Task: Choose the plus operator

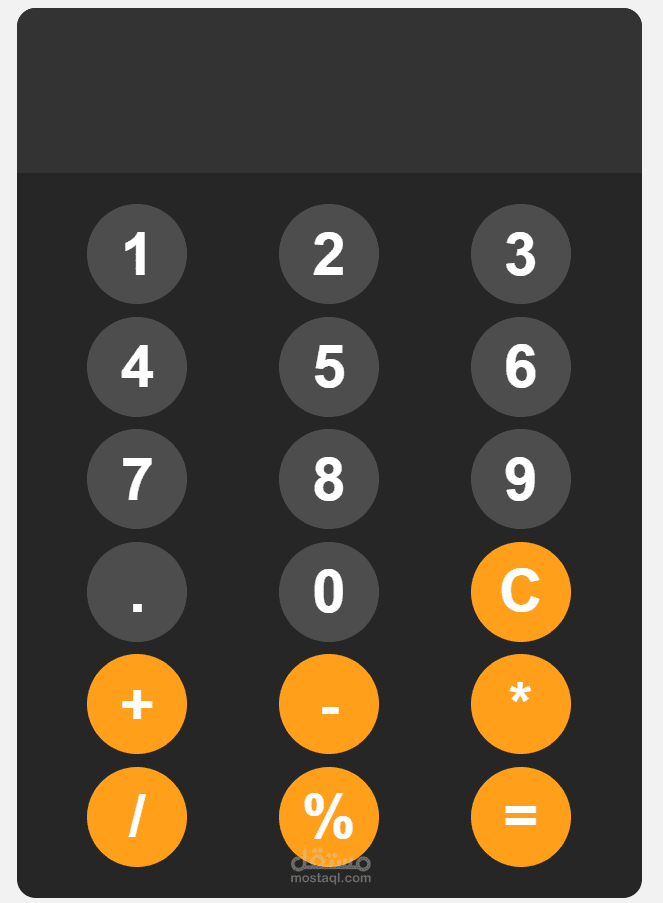Action: pyautogui.click(x=137, y=704)
